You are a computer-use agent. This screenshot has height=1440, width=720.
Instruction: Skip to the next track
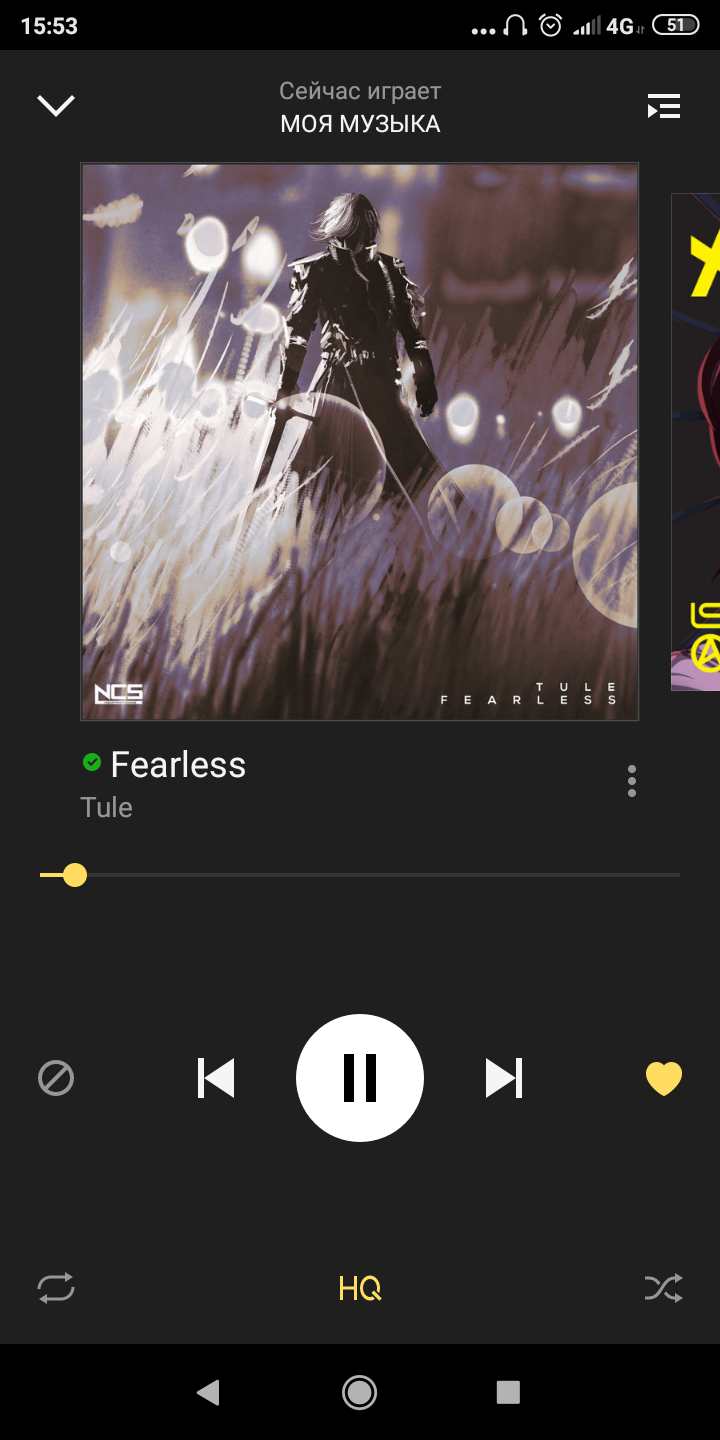click(x=504, y=1078)
